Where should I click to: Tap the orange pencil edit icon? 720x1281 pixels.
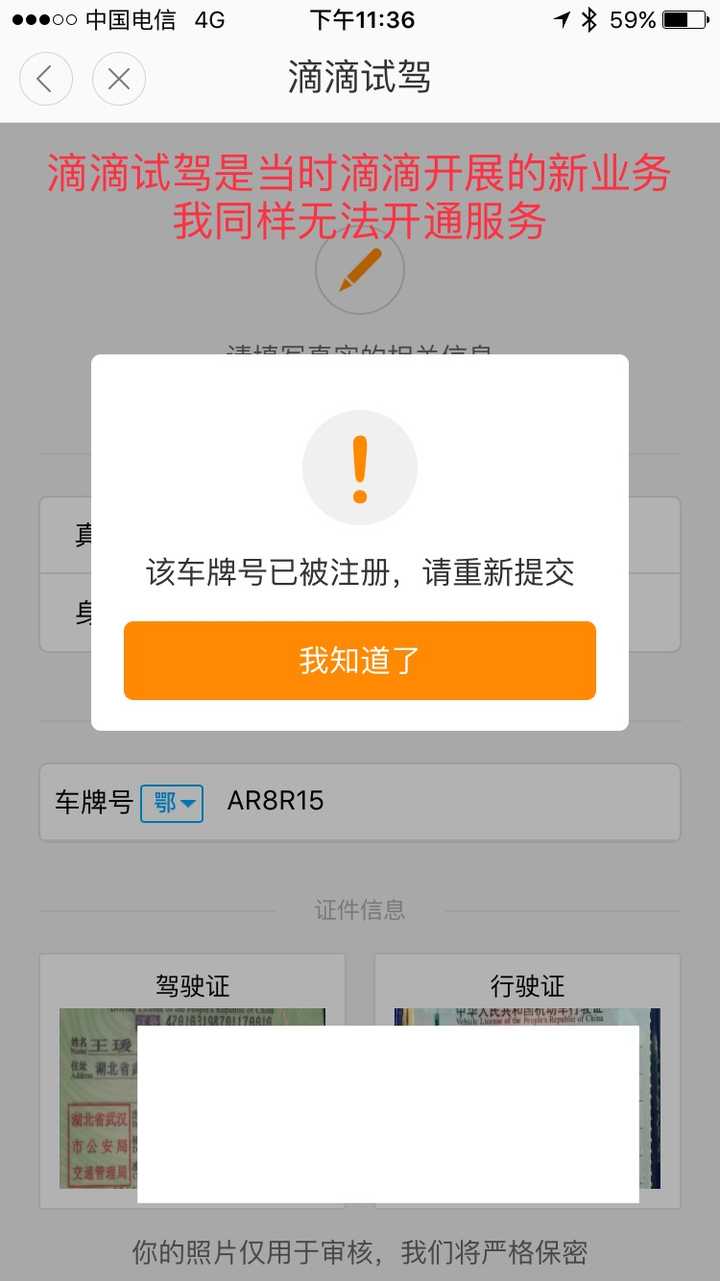(360, 270)
